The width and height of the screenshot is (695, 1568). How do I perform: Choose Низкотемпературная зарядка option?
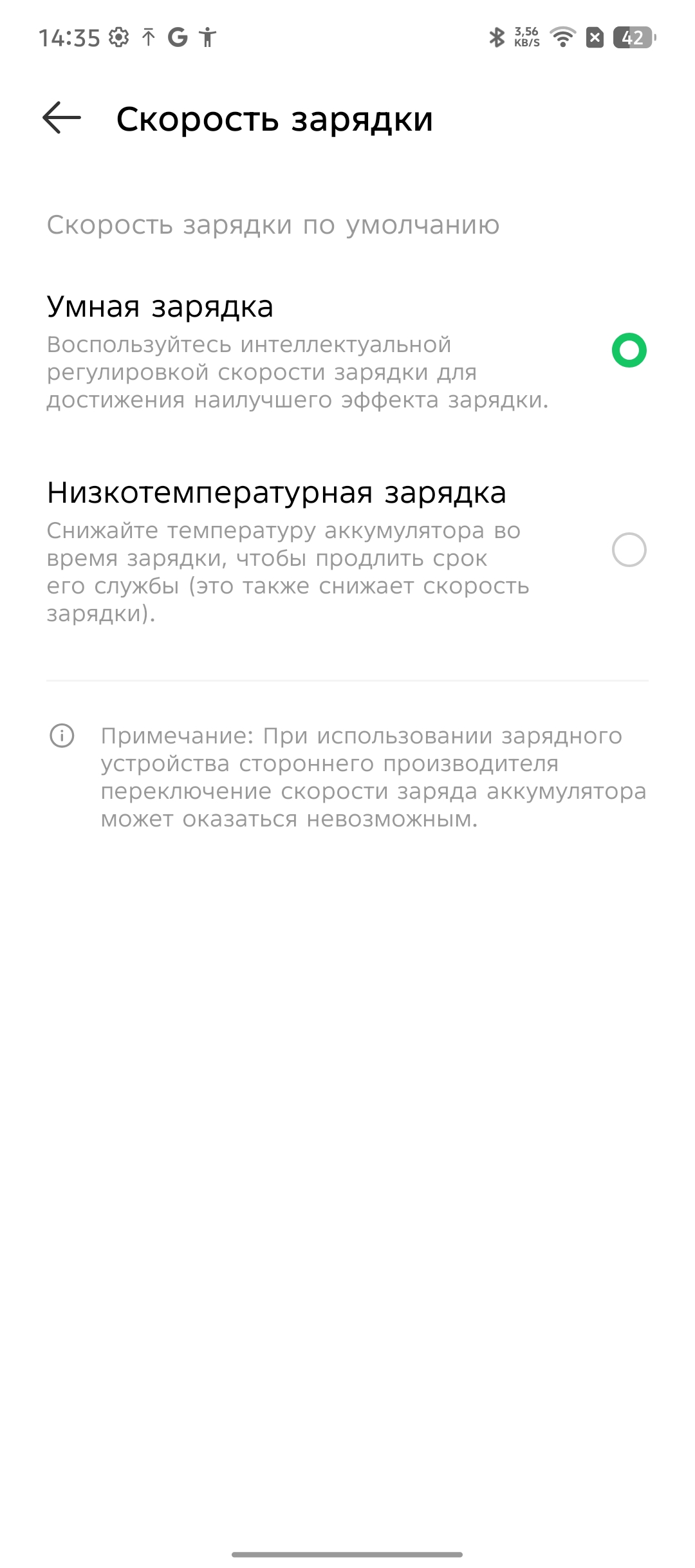pyautogui.click(x=629, y=550)
